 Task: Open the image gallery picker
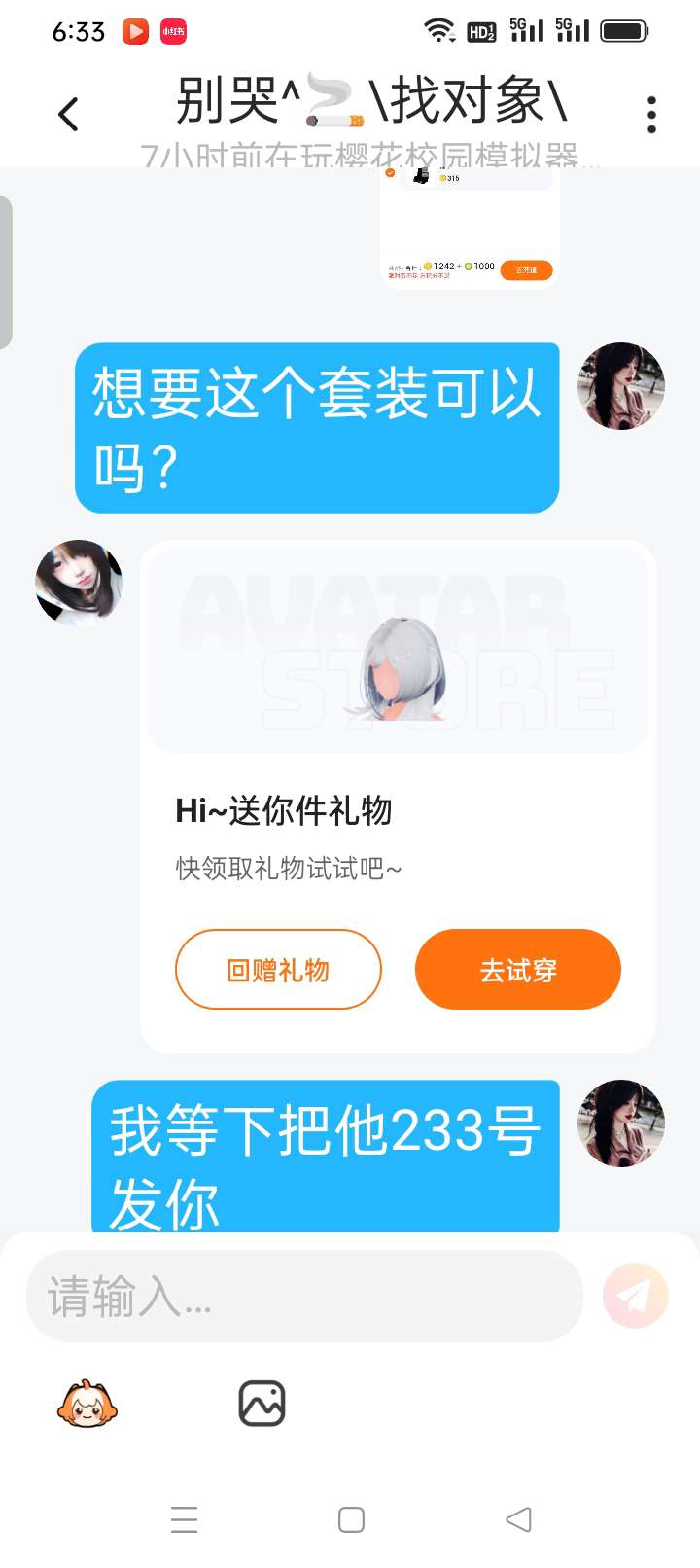point(262,1404)
